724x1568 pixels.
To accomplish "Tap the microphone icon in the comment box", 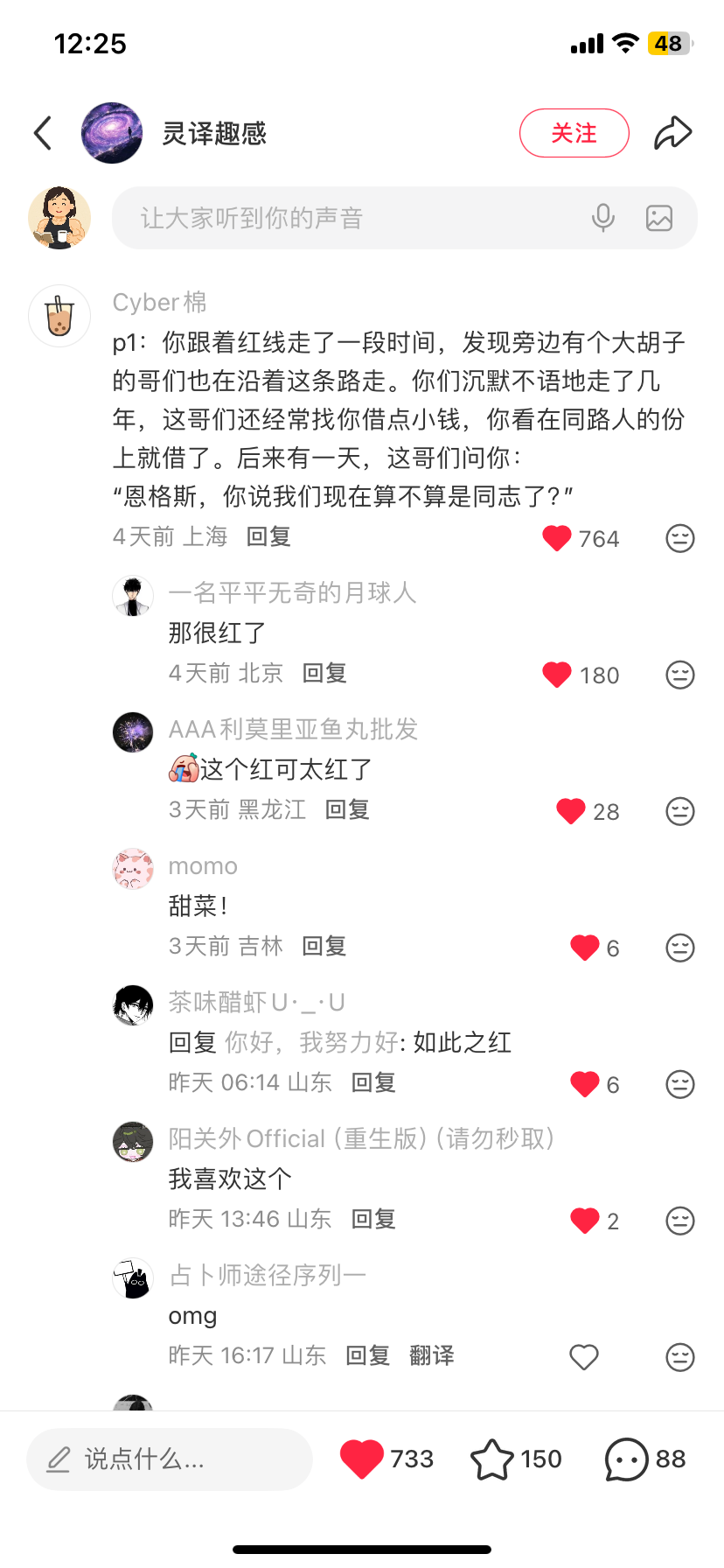I will coord(602,218).
